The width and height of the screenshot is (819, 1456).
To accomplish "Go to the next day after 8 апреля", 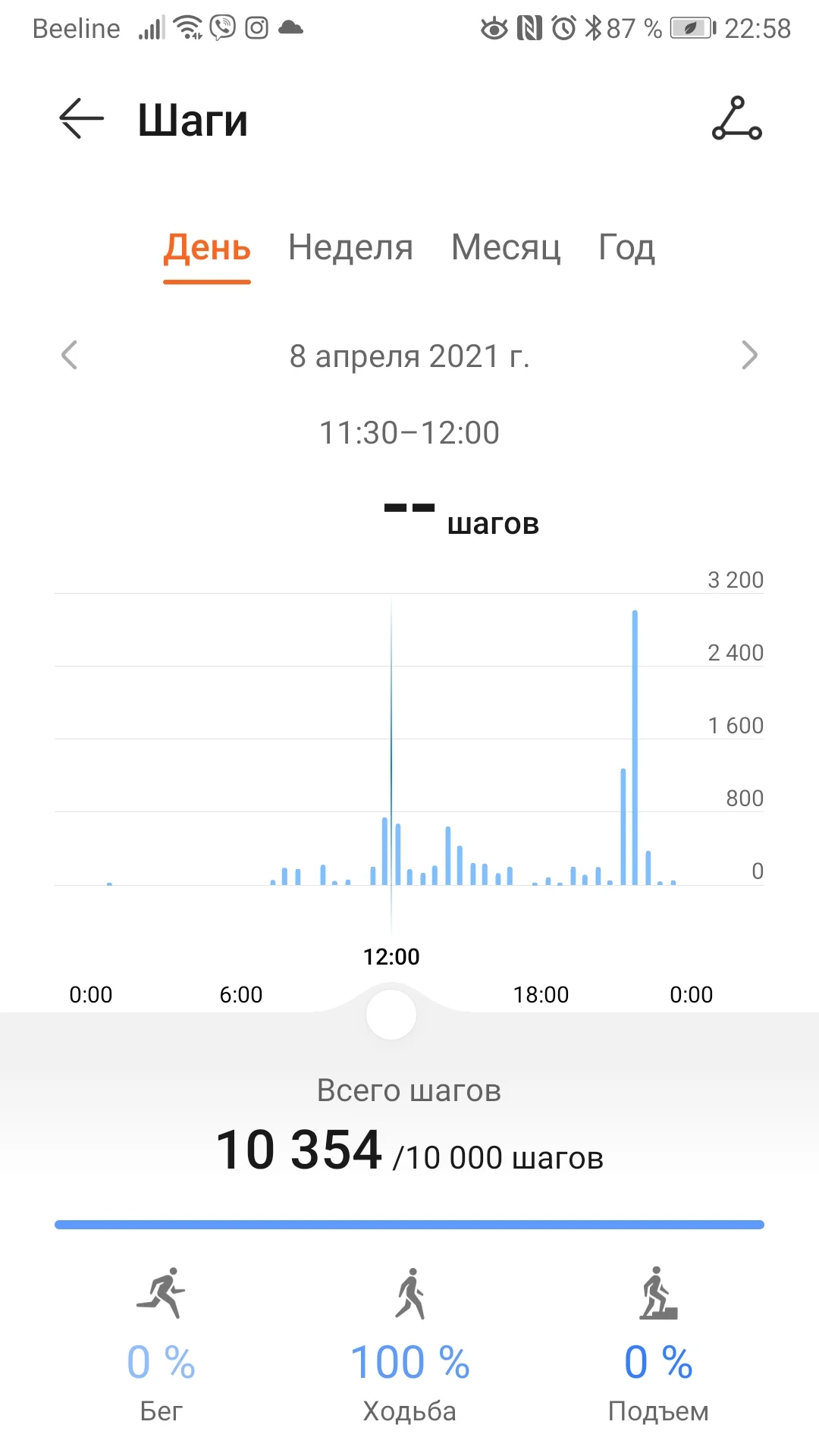I will coord(749,355).
